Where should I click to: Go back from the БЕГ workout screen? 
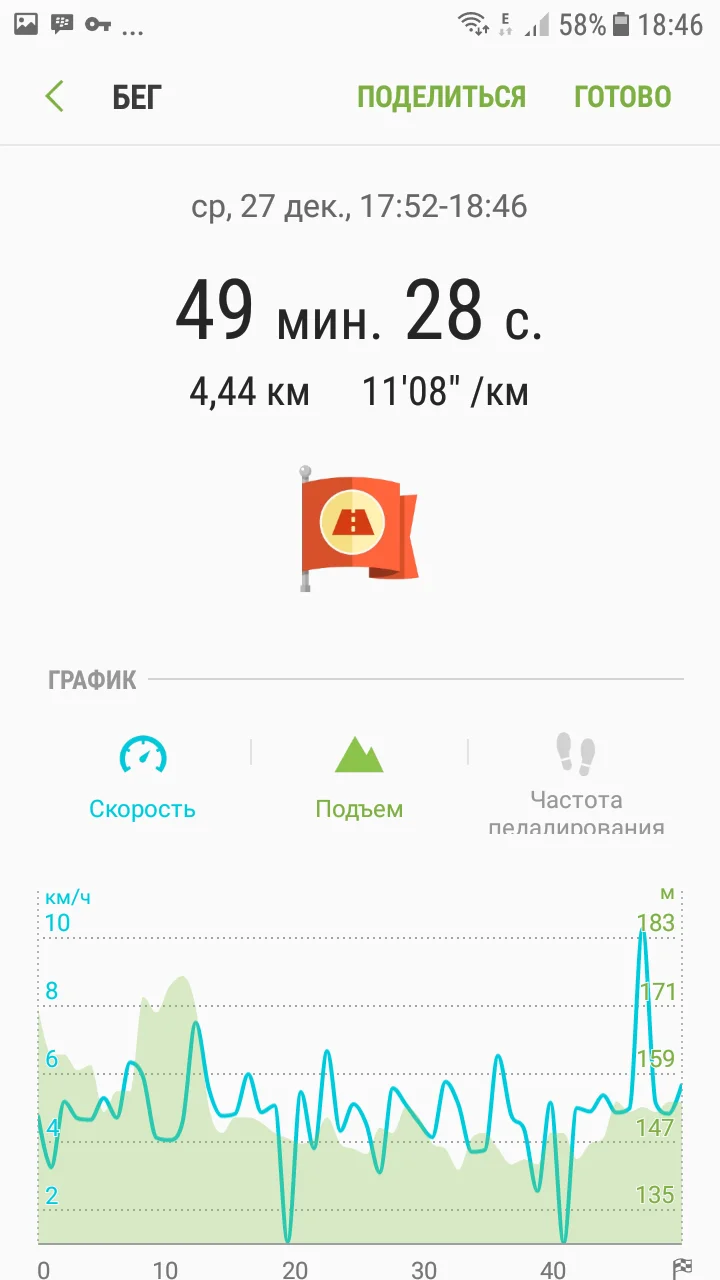coord(55,97)
